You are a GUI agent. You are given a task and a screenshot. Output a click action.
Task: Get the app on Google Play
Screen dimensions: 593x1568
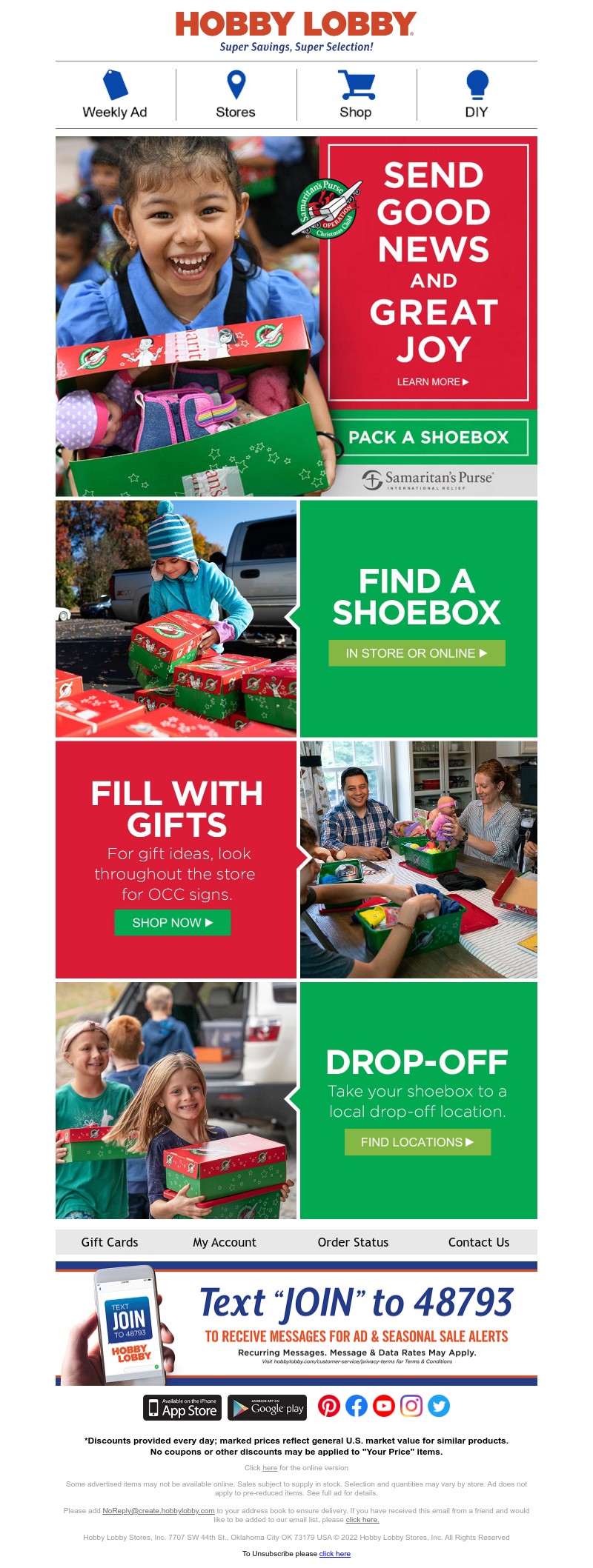pos(268,1407)
